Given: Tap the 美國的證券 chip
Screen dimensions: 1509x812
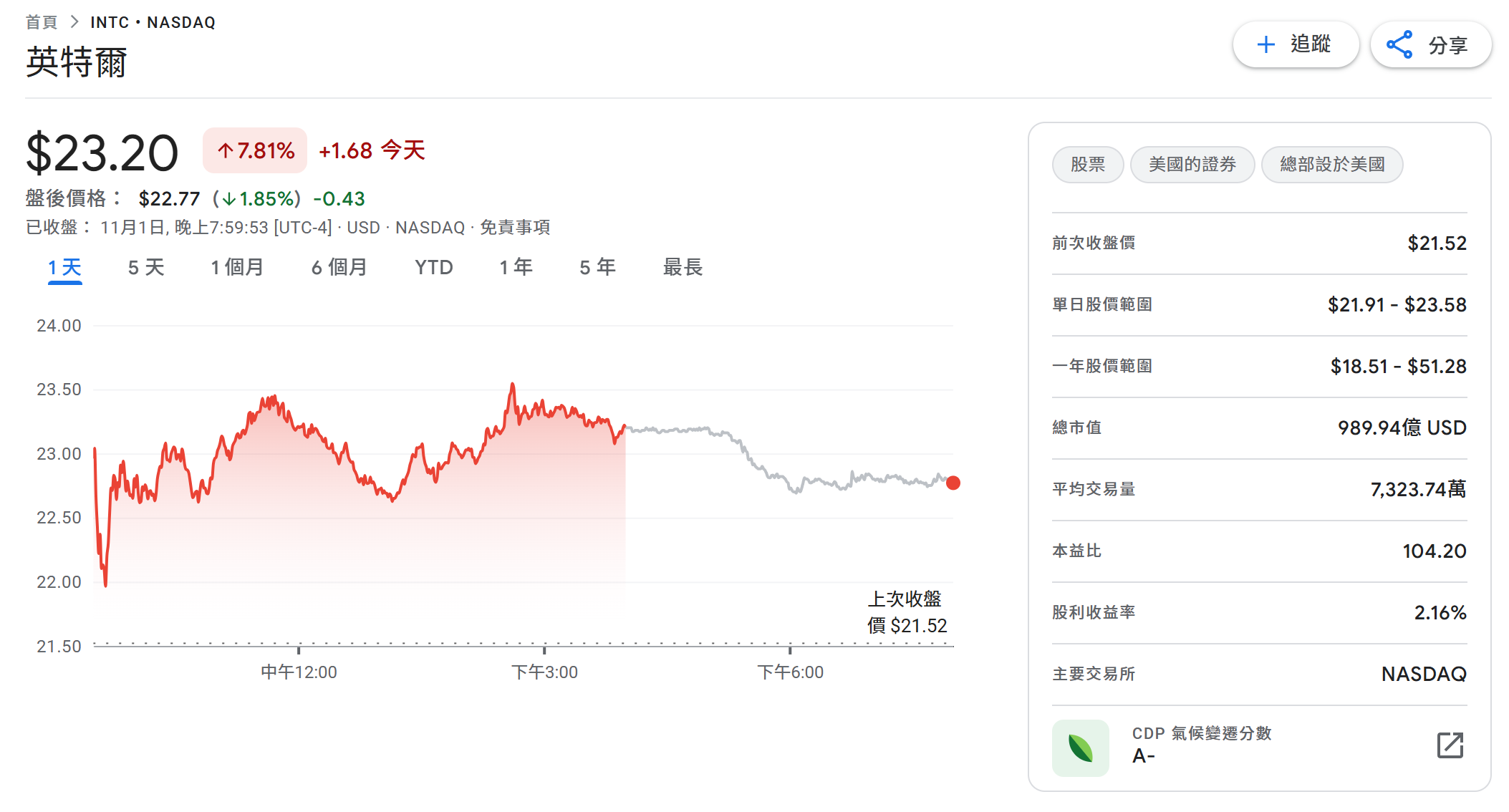Looking at the screenshot, I should point(1192,165).
